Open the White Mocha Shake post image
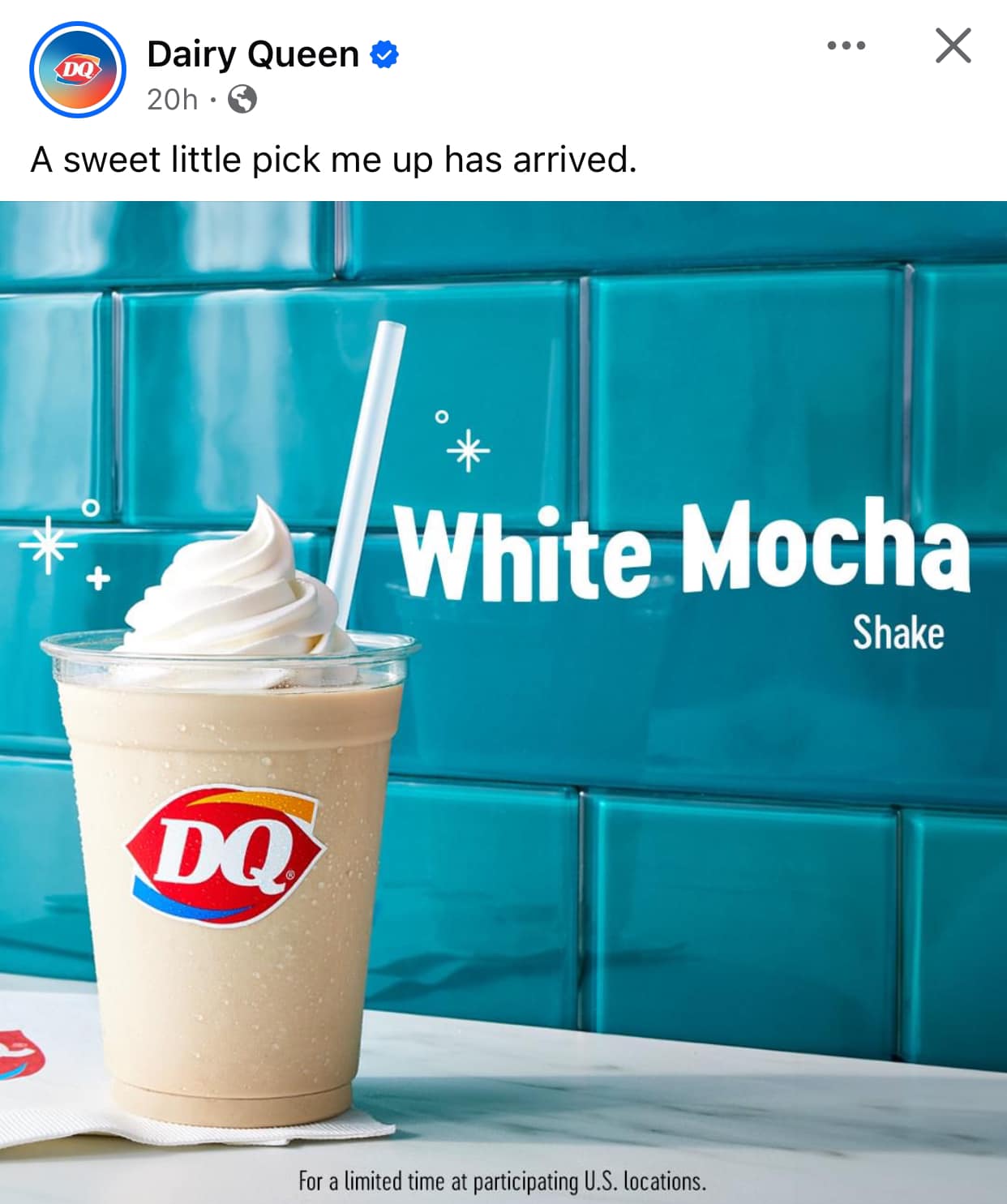 [x=503, y=701]
